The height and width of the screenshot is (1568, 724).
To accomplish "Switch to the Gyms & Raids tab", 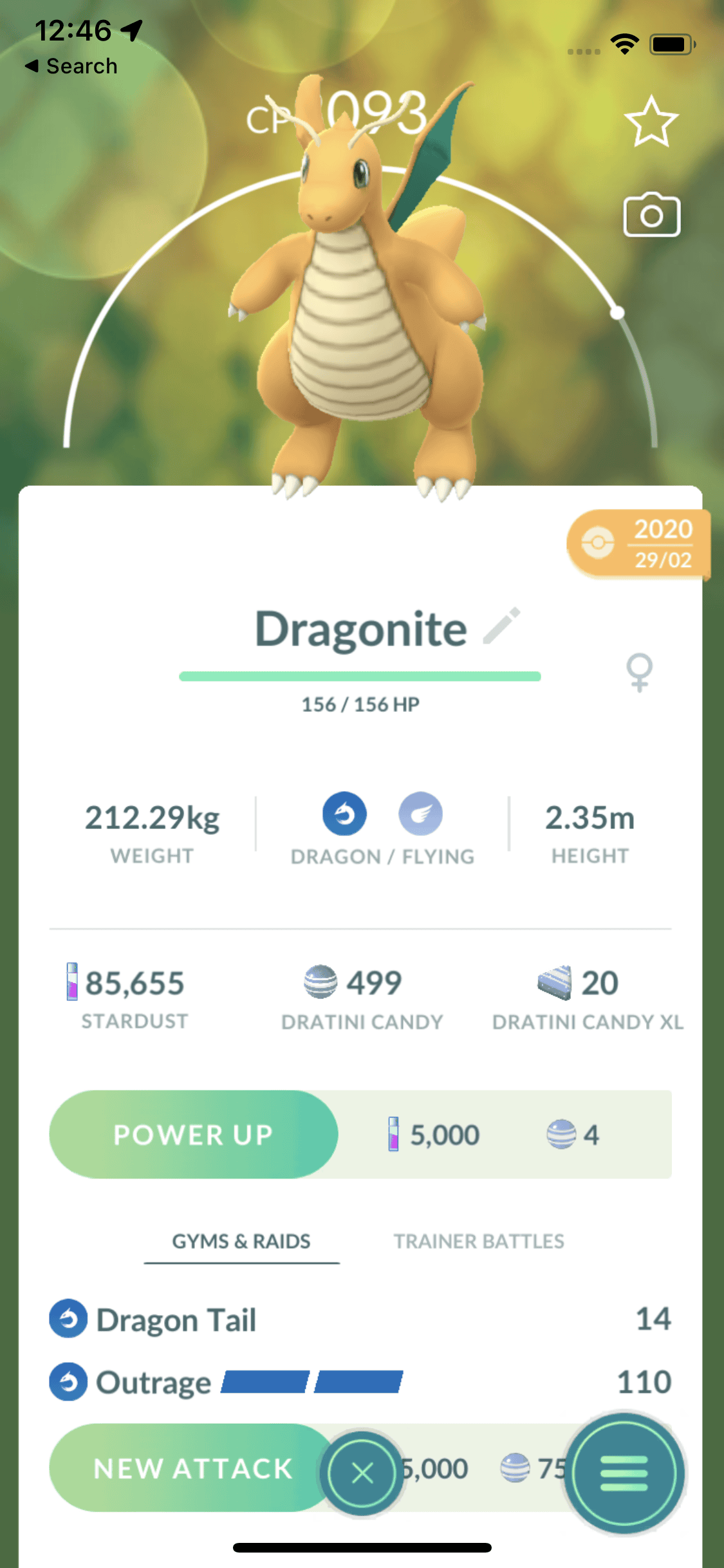I will (x=241, y=1241).
